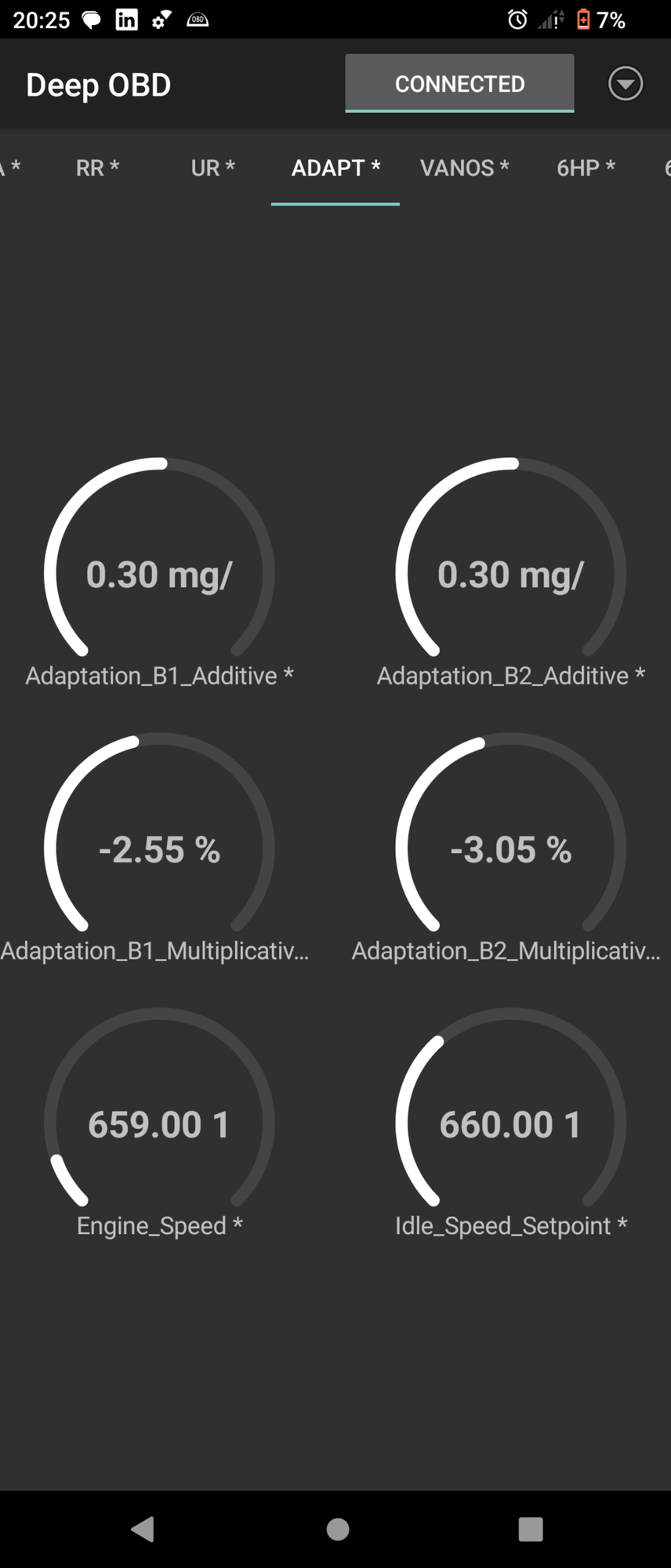Tap the CONNECTED button

pyautogui.click(x=459, y=84)
